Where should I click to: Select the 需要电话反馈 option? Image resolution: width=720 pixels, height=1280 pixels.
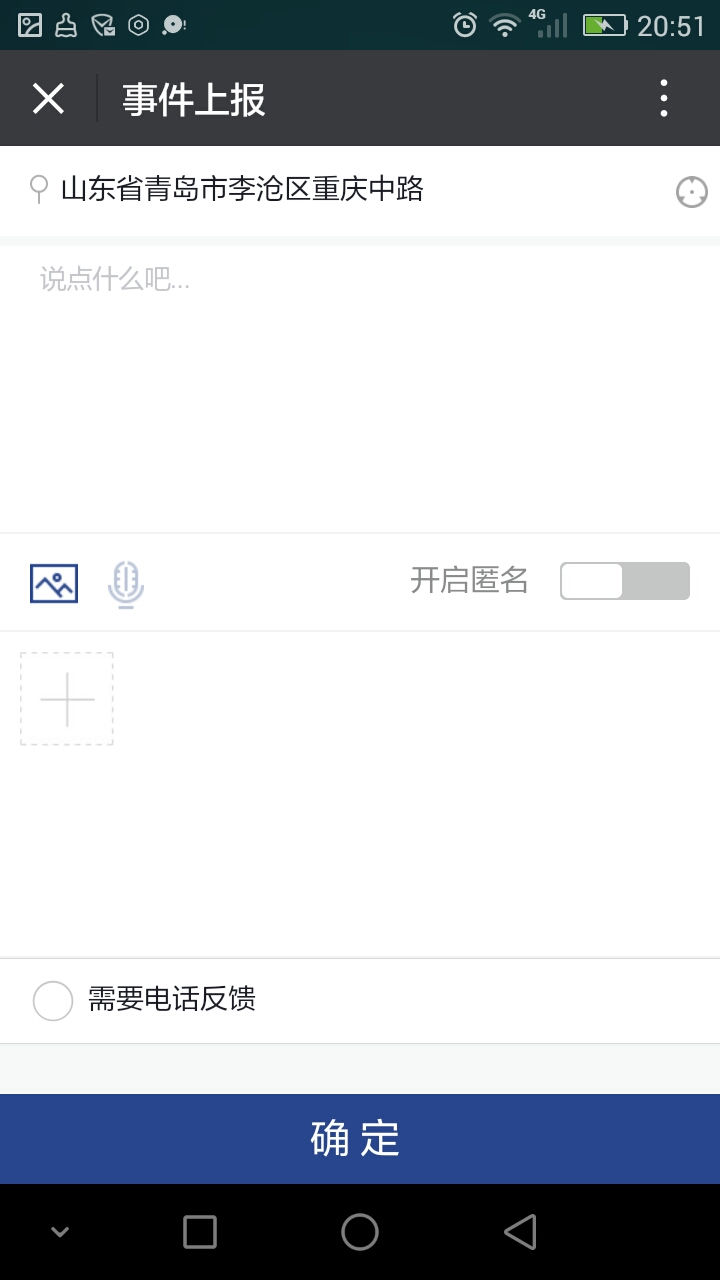coord(53,1000)
